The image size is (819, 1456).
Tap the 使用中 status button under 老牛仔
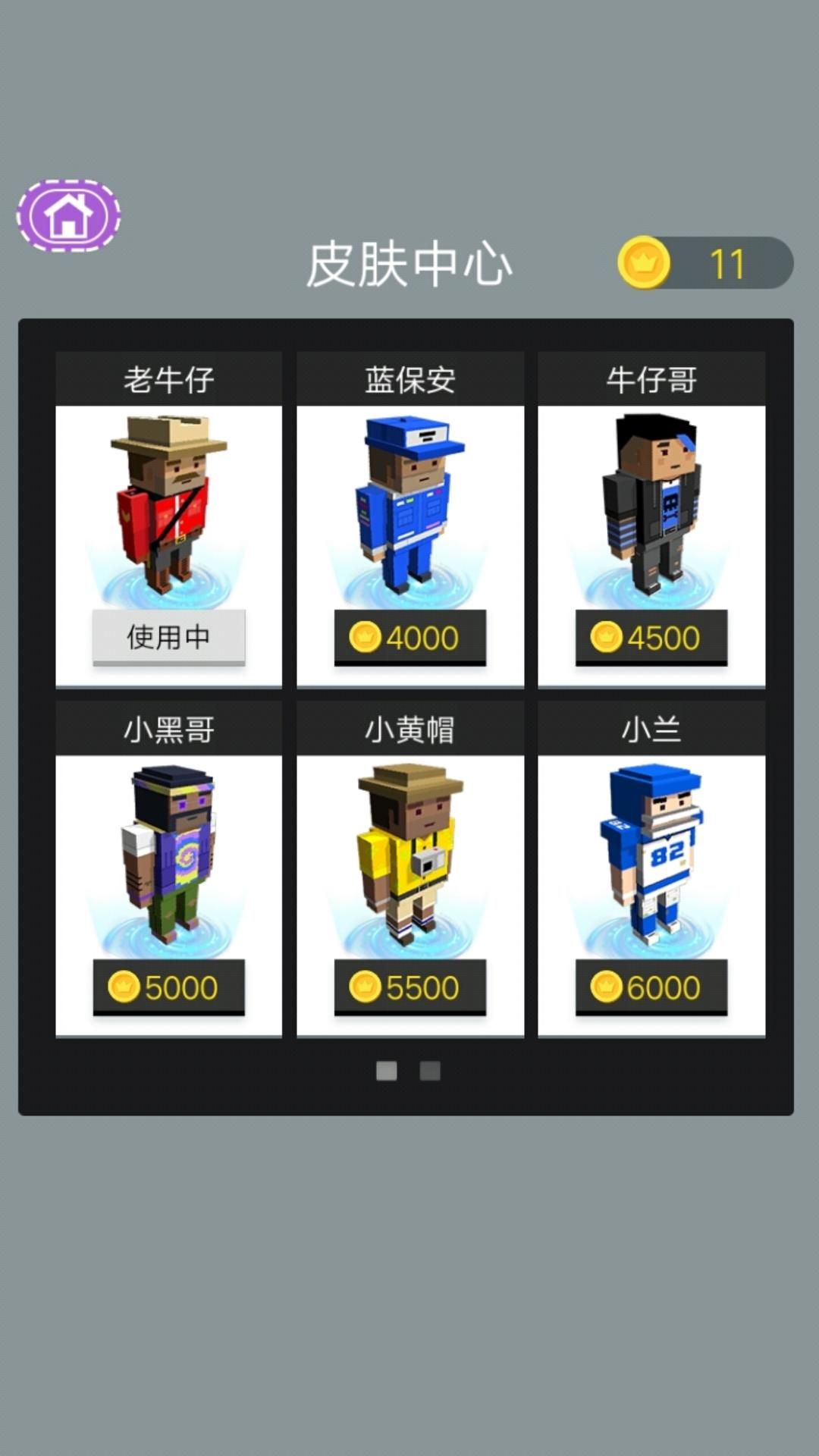click(x=168, y=638)
